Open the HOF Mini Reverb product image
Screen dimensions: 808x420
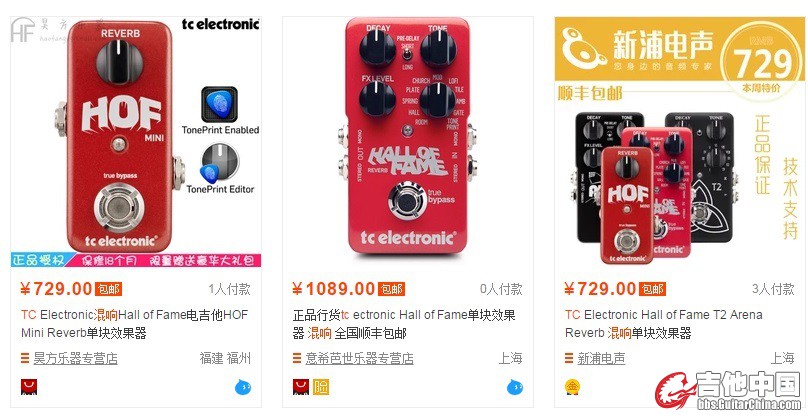click(x=136, y=140)
